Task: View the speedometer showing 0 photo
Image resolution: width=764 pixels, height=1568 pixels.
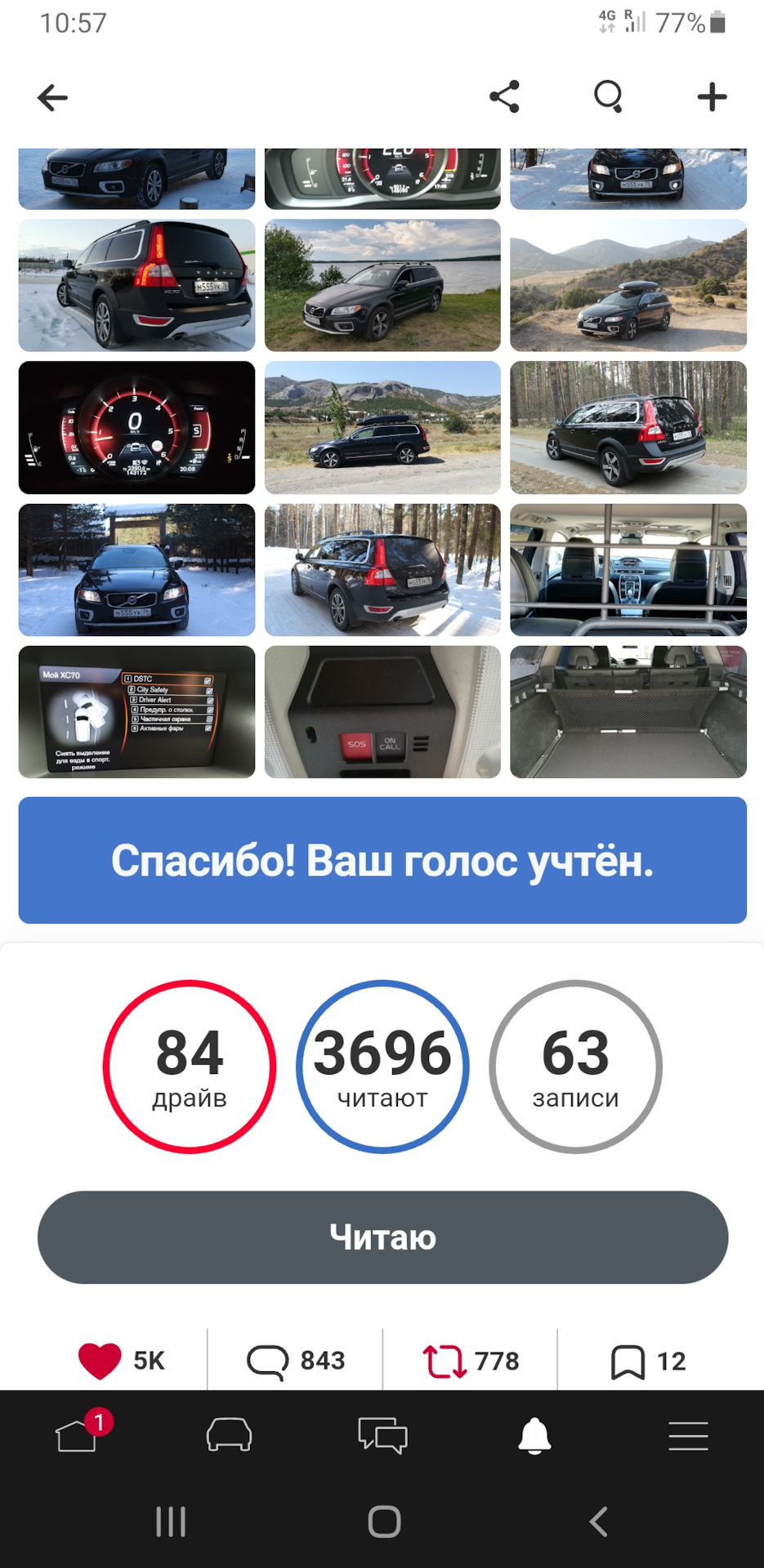Action: [136, 427]
